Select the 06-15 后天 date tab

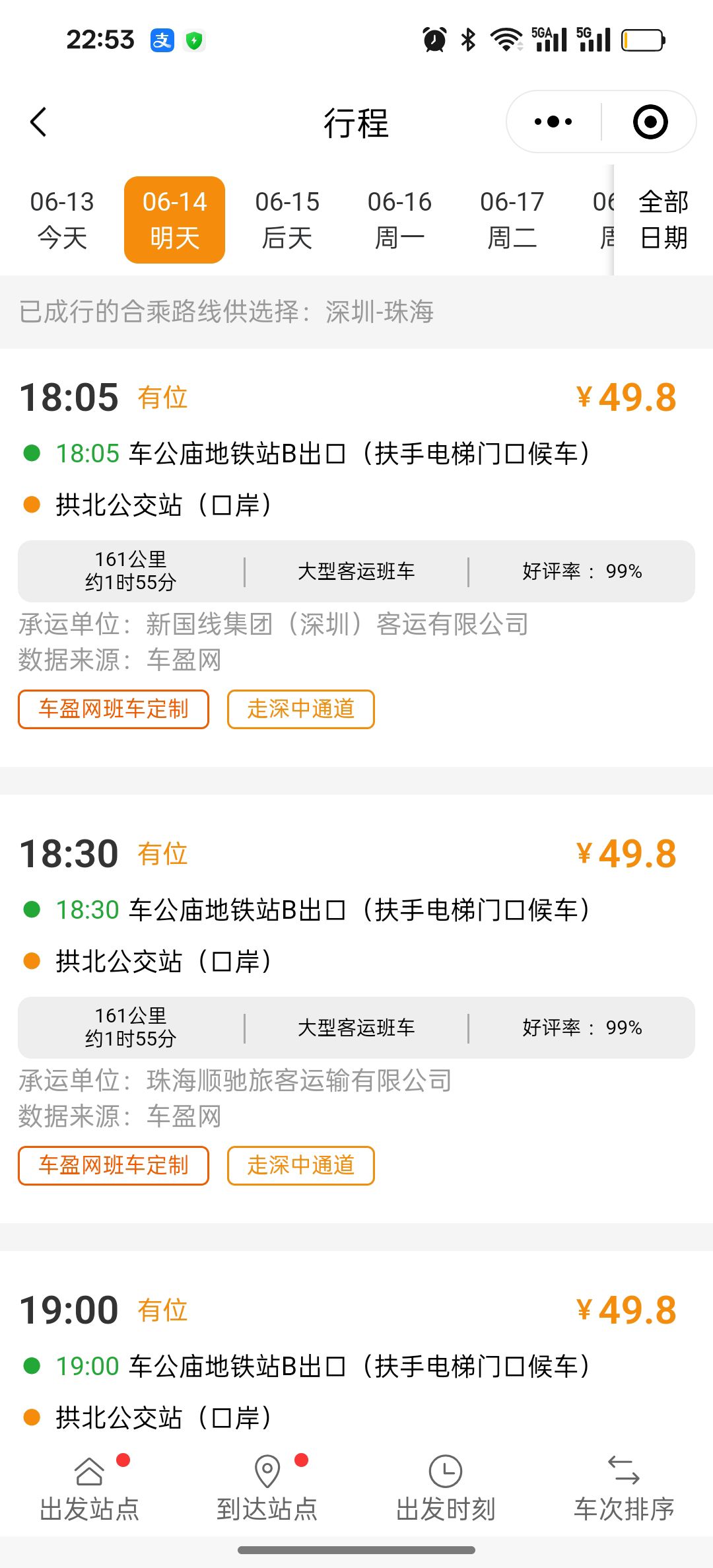pyautogui.click(x=287, y=219)
